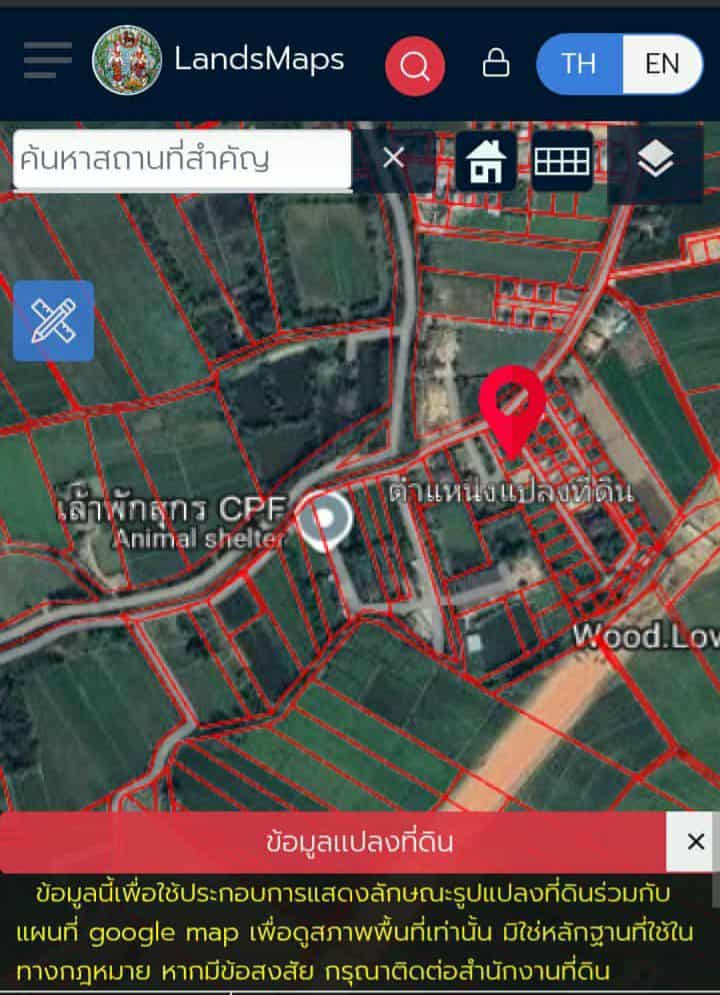This screenshot has height=995, width=720.
Task: Open the hamburger drawer menu
Action: point(47,61)
